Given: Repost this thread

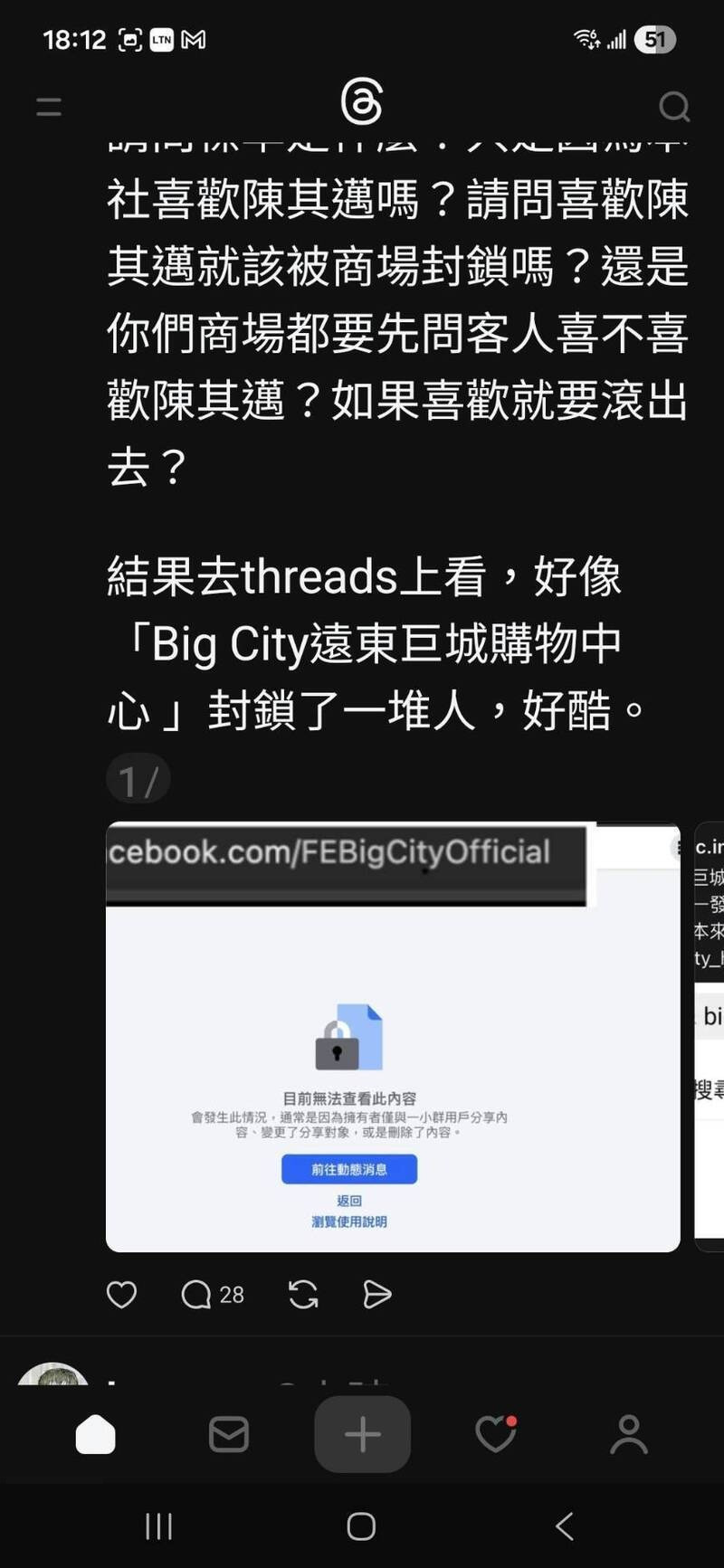Looking at the screenshot, I should coord(303,1295).
